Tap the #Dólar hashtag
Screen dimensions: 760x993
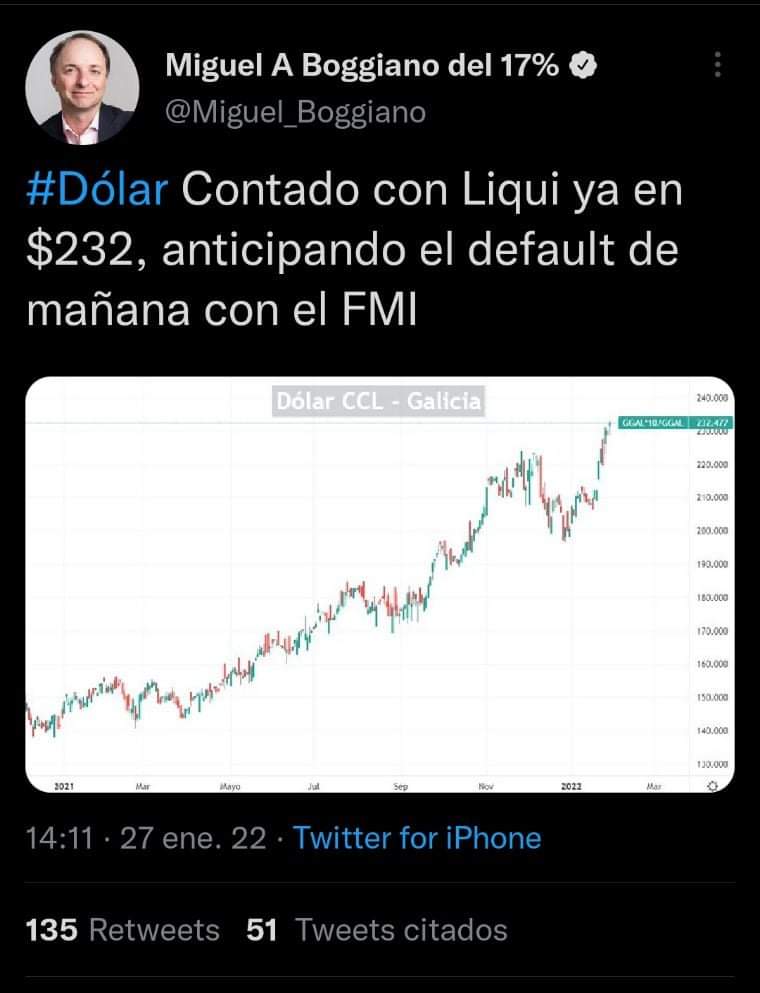[x=97, y=190]
